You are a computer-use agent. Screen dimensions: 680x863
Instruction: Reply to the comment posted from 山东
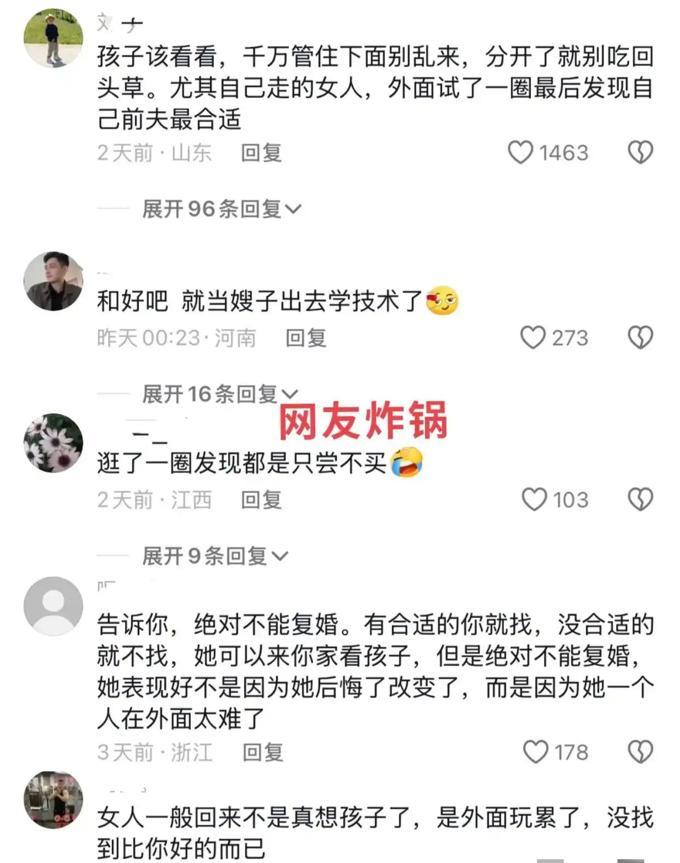coord(262,153)
